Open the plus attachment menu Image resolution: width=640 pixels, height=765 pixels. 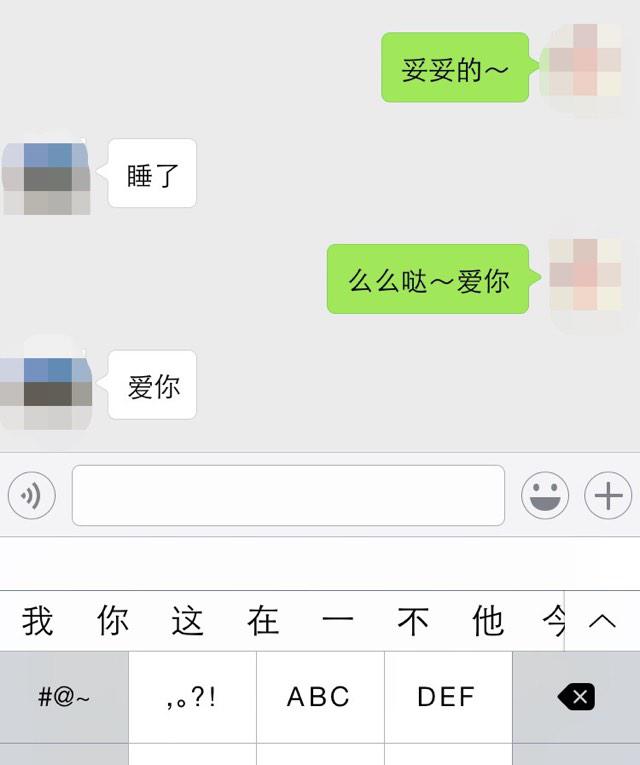click(x=608, y=495)
